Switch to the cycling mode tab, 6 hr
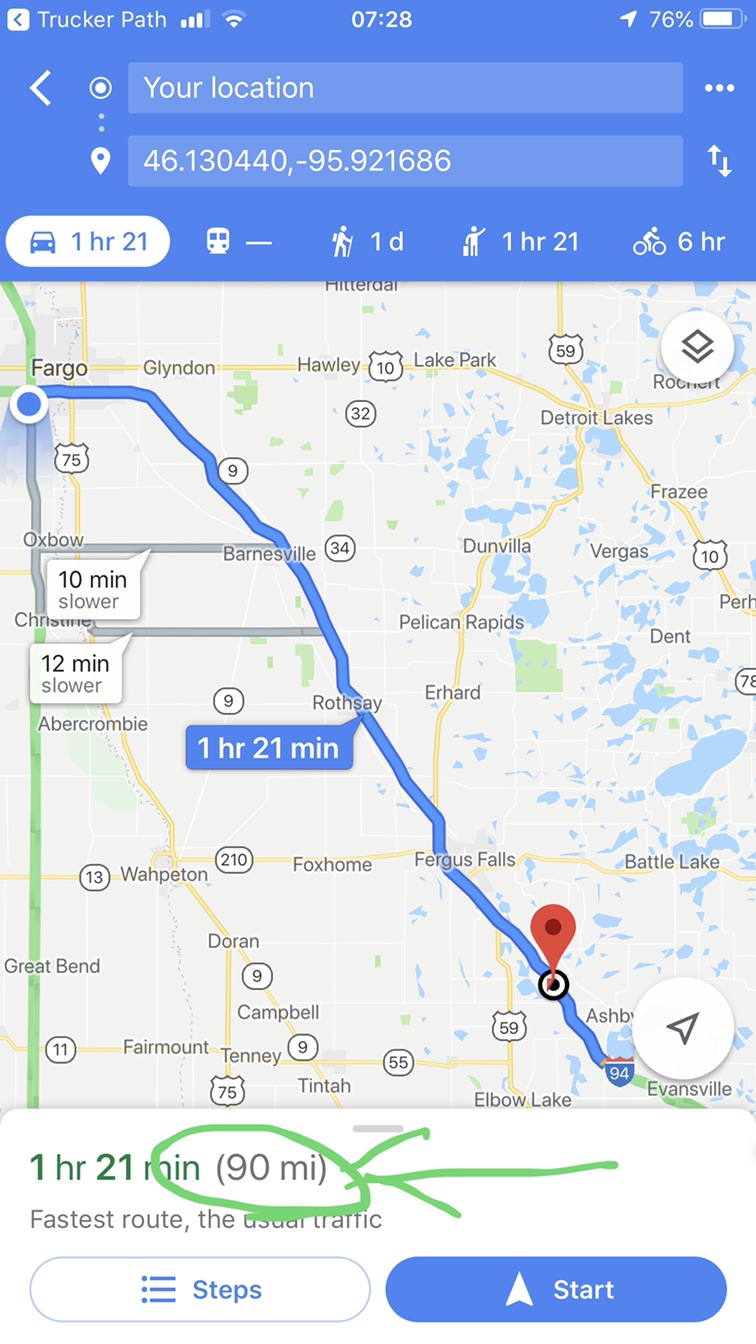 coord(679,242)
